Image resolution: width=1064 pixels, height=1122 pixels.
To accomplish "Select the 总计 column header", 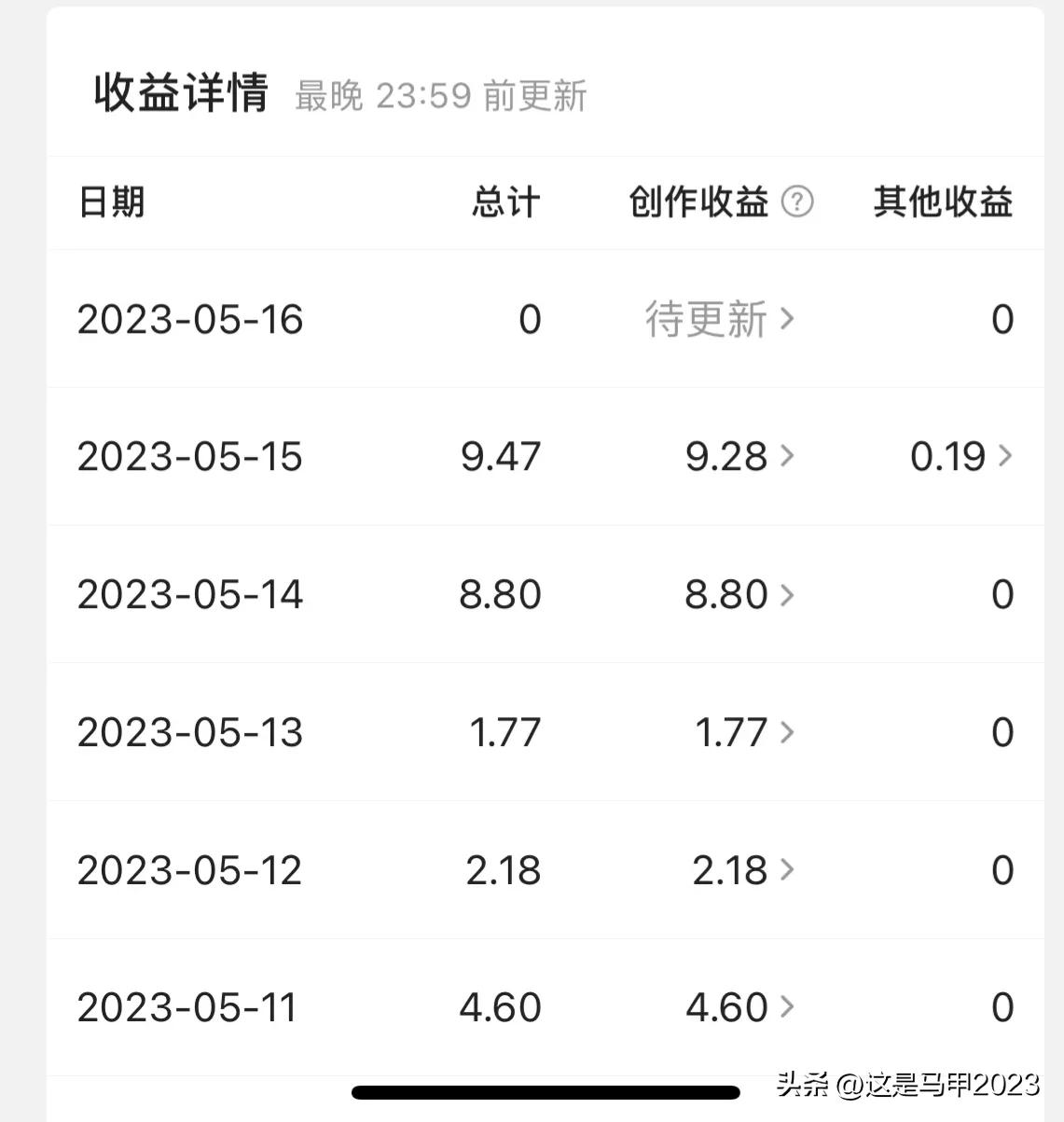I will (x=504, y=201).
